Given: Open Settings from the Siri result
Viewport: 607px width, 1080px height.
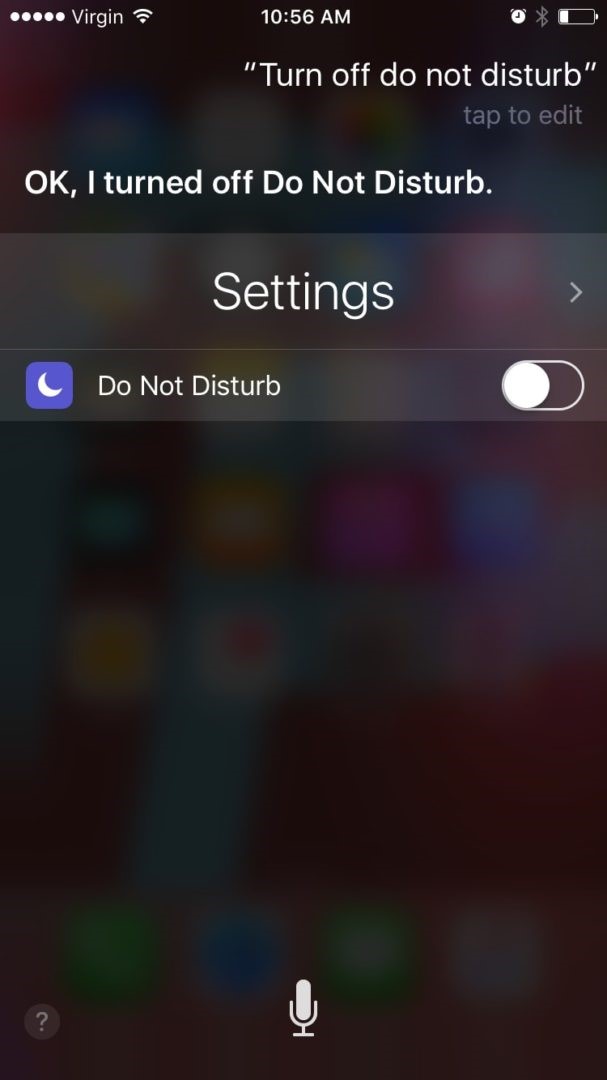Looking at the screenshot, I should coord(303,291).
